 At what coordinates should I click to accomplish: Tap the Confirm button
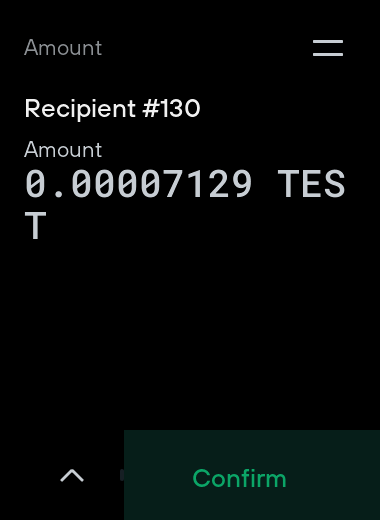click(252, 475)
